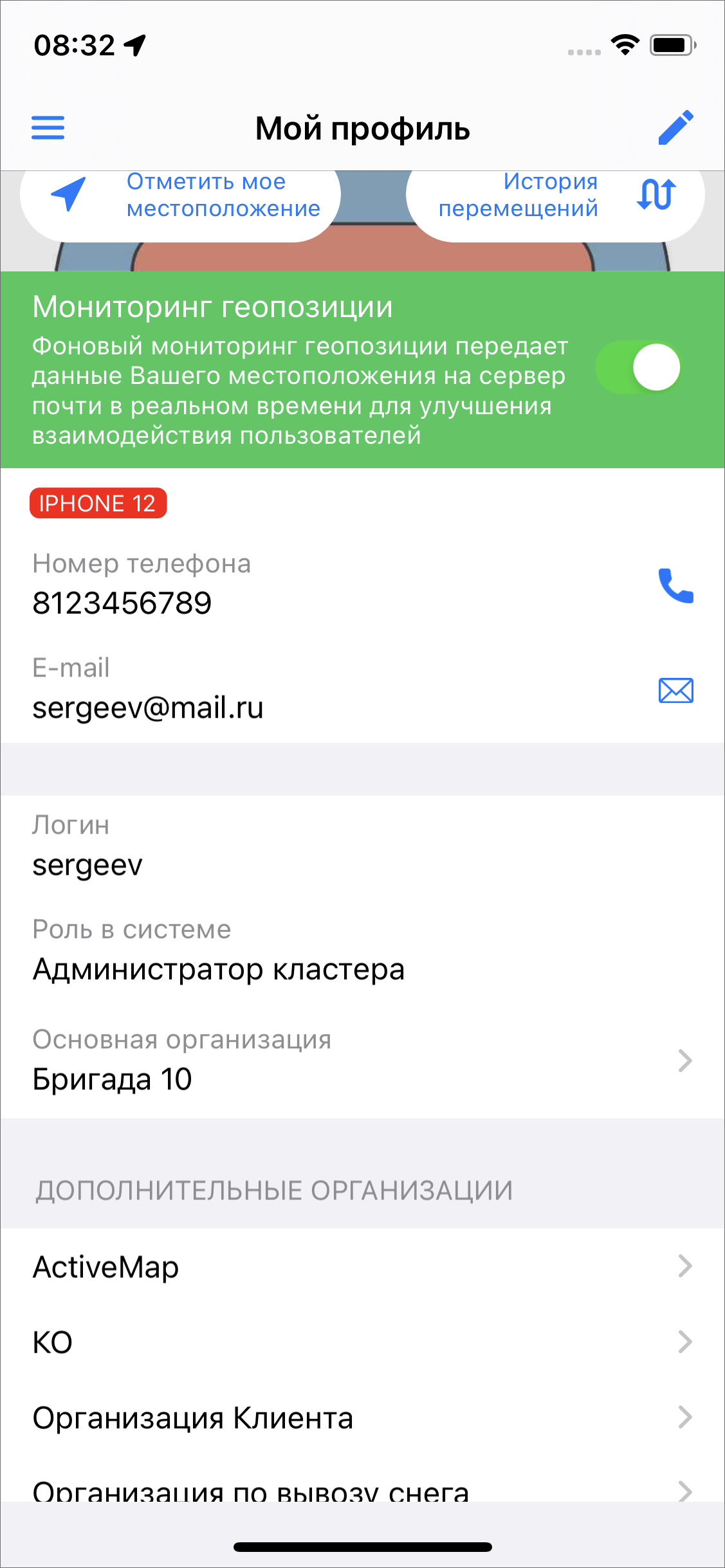This screenshot has width=725, height=1568.
Task: Send email via the envelope icon
Action: pos(675,691)
